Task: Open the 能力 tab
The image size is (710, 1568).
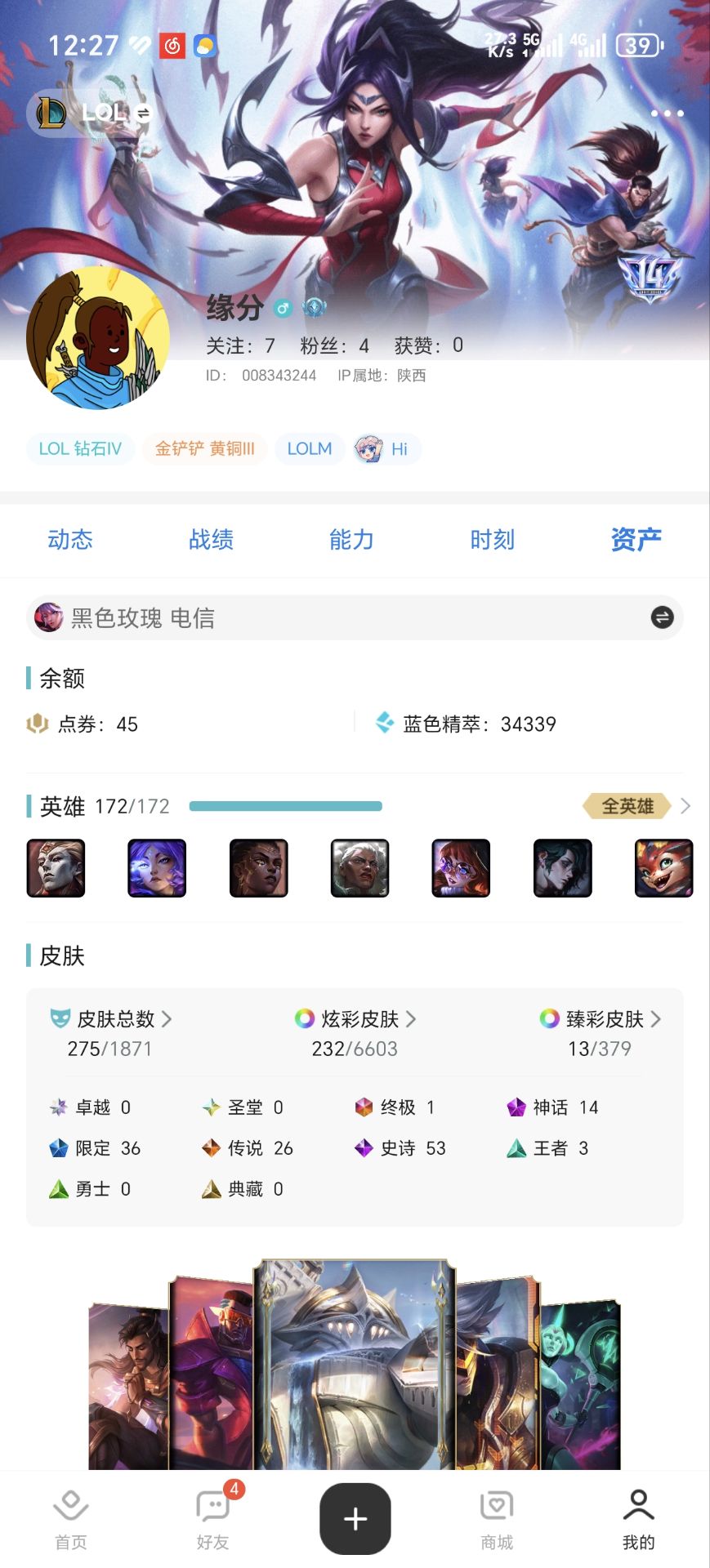Action: [x=351, y=539]
